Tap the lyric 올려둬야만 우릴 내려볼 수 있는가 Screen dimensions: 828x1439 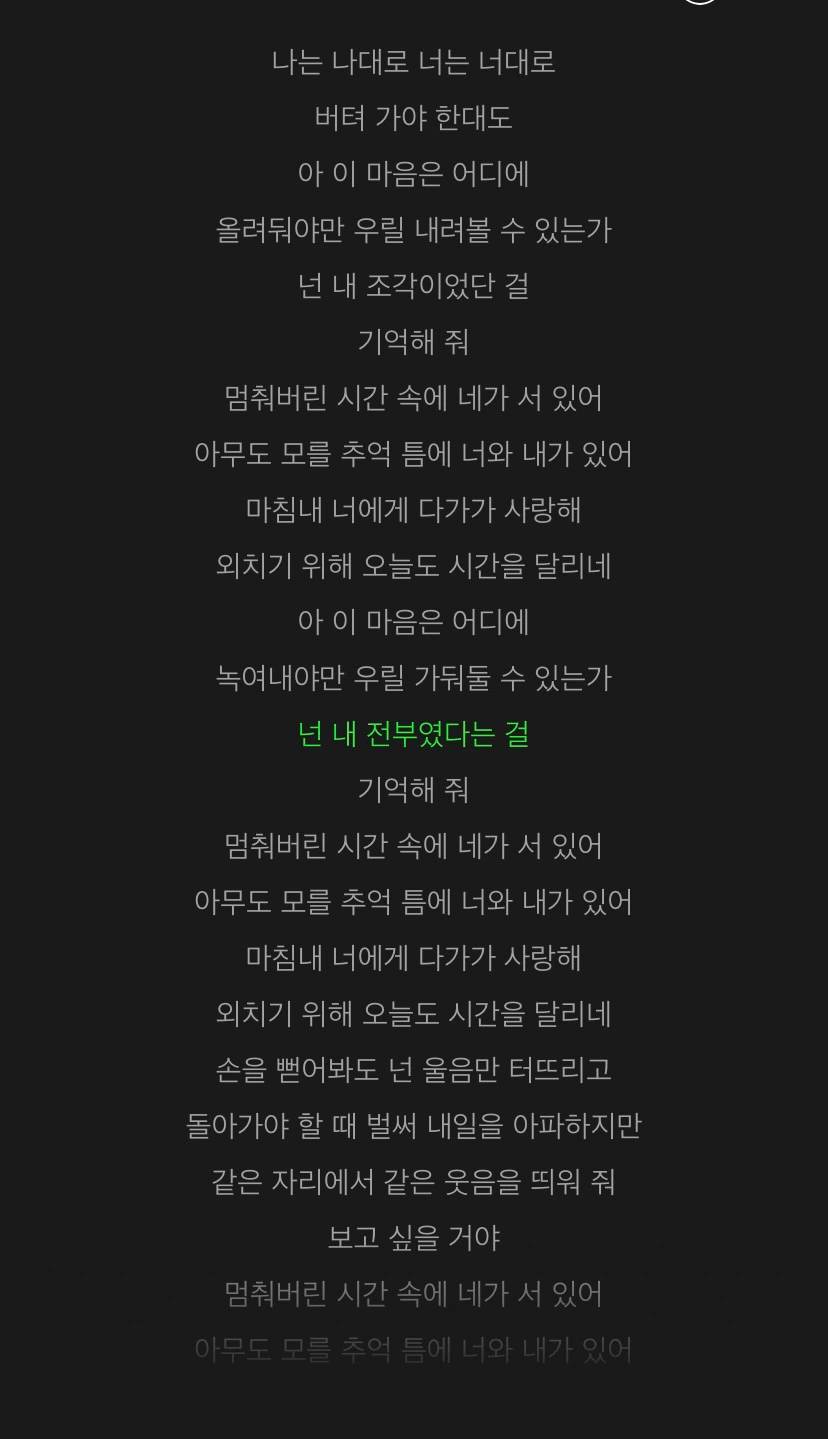point(413,230)
